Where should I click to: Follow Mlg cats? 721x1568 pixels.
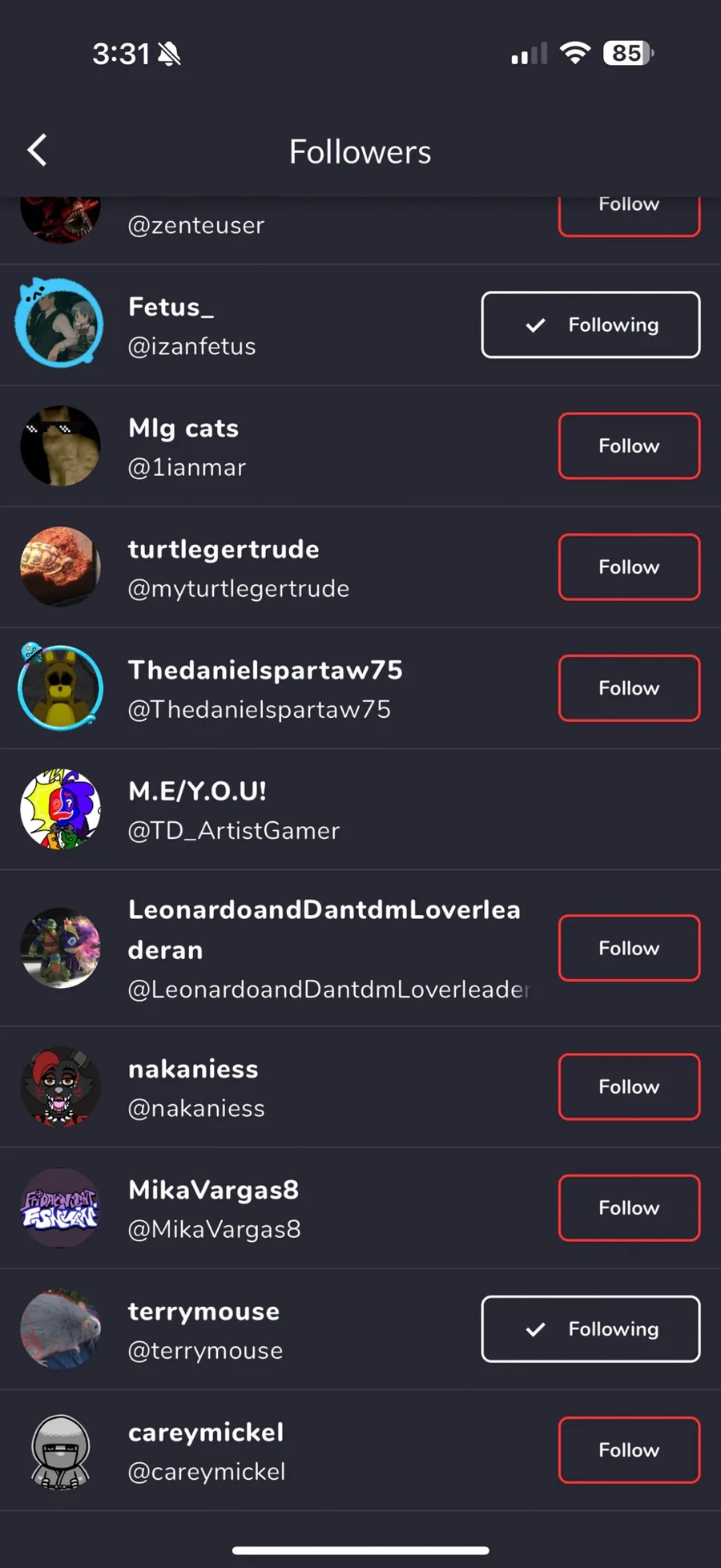coord(629,445)
